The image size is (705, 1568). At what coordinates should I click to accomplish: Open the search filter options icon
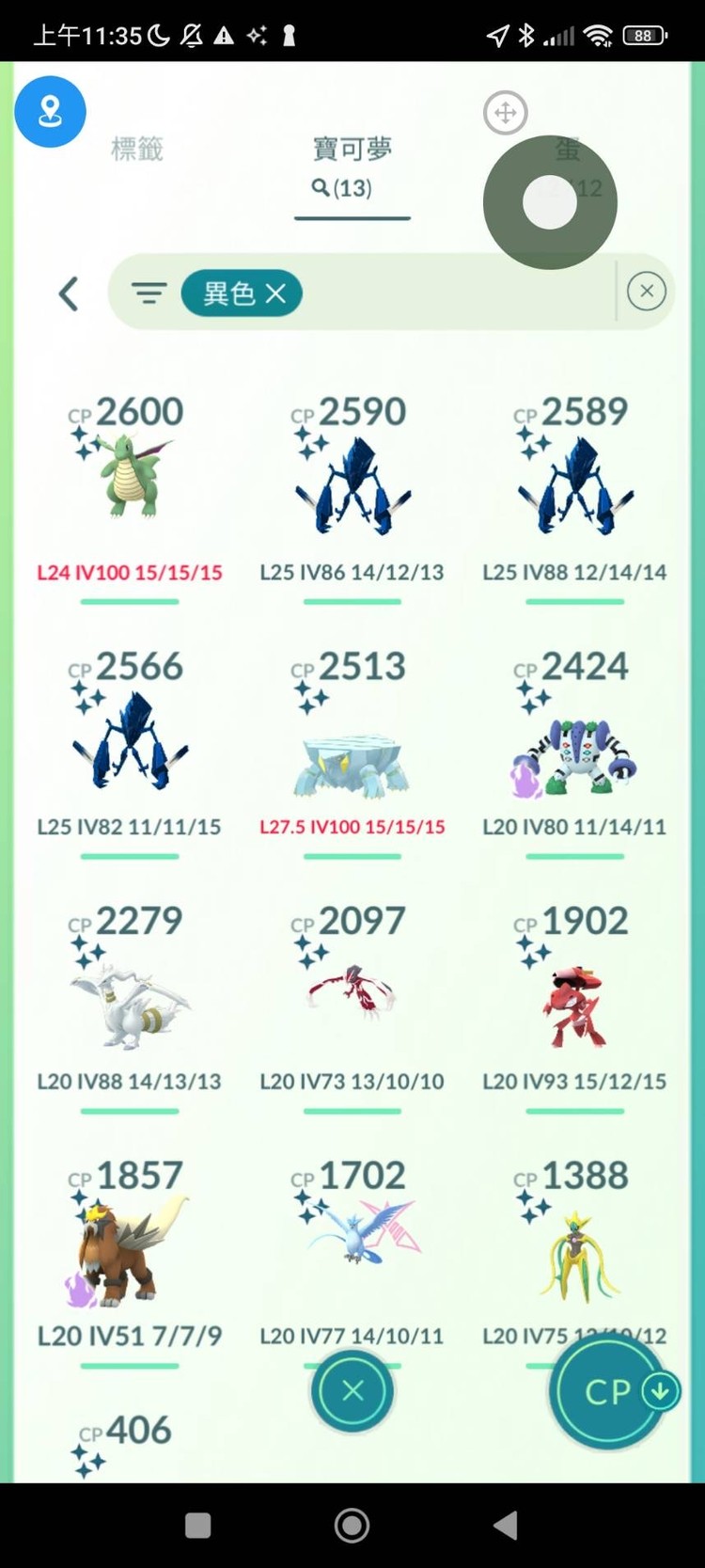149,293
